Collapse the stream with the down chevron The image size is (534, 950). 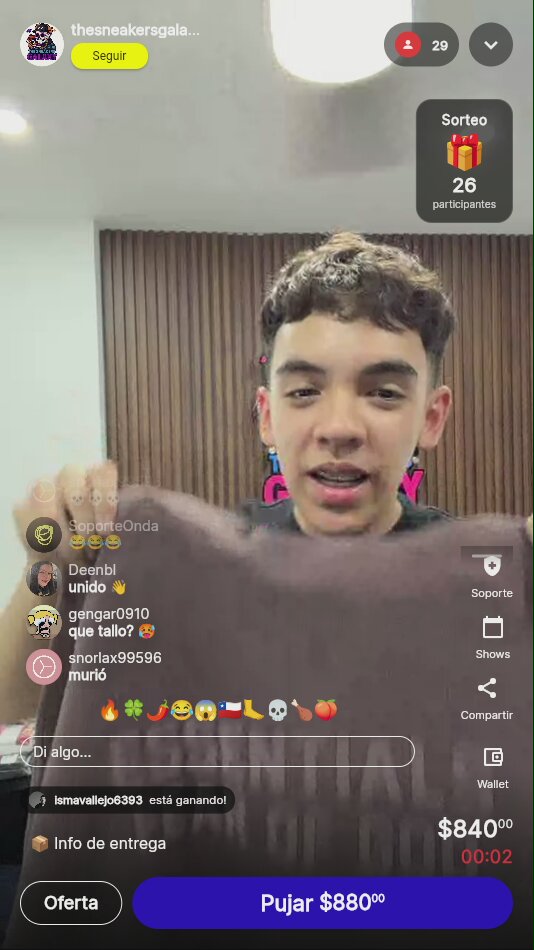[491, 45]
